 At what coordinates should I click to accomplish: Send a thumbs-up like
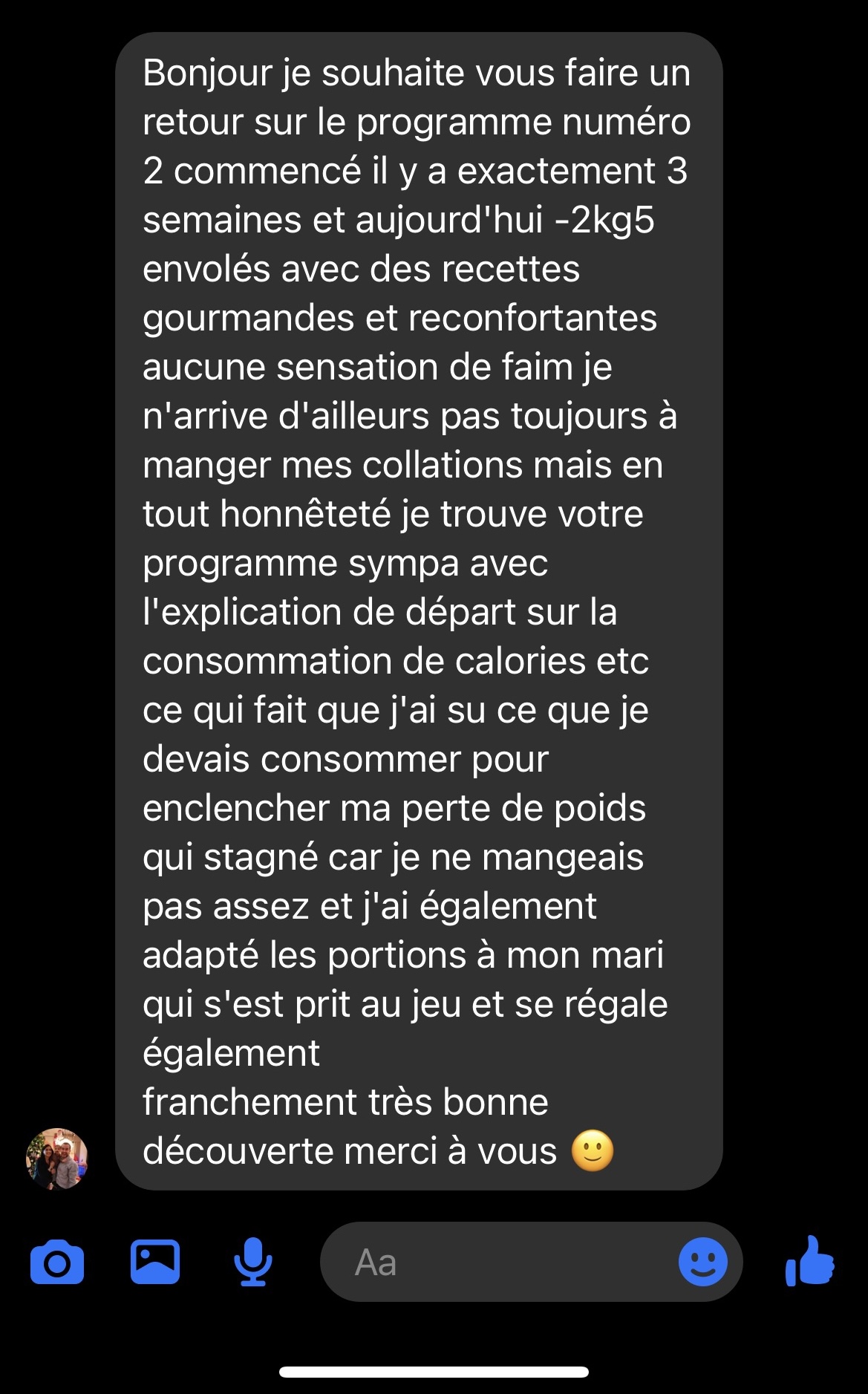(810, 1260)
